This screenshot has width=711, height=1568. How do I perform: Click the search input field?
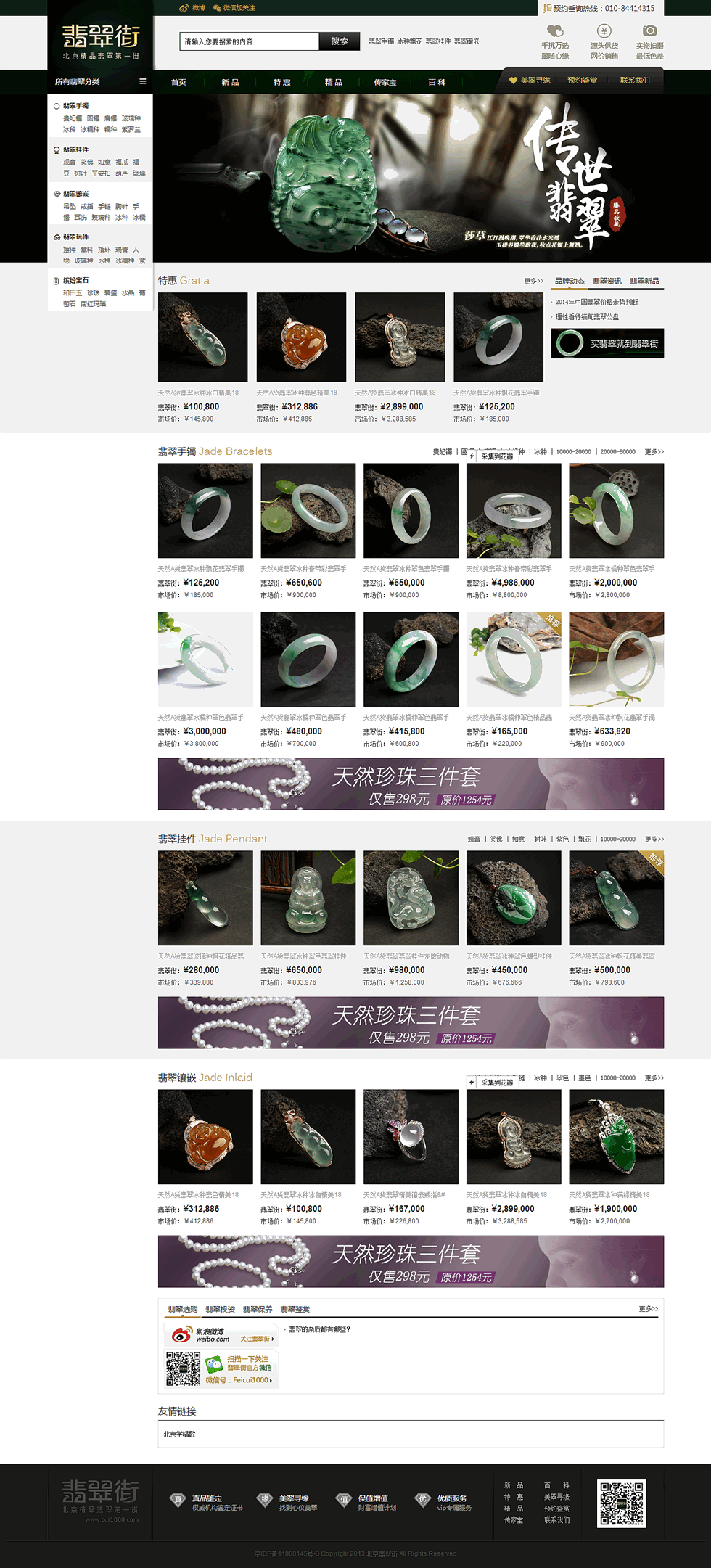(x=247, y=41)
